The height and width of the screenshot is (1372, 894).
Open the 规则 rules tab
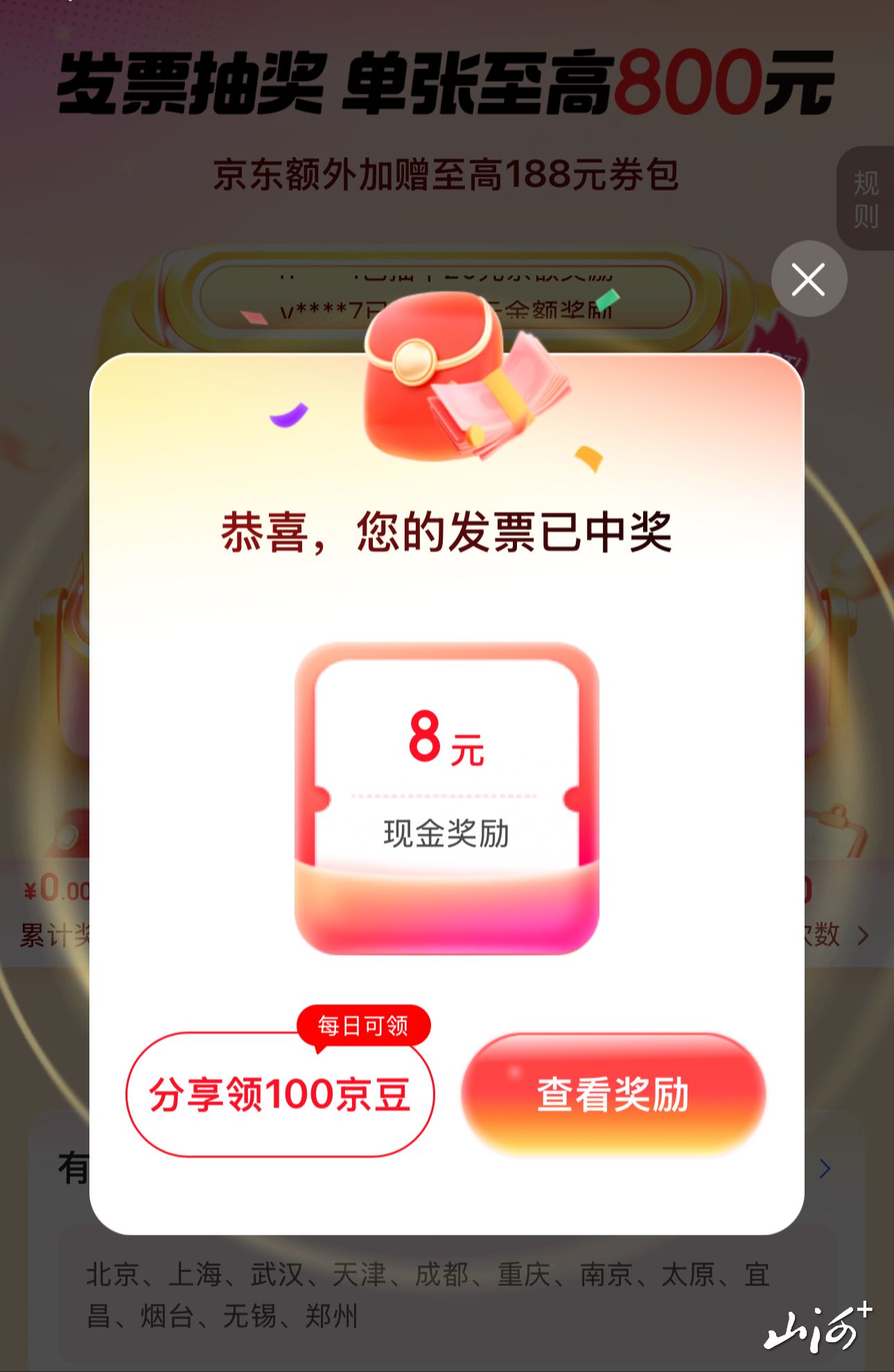[x=866, y=199]
